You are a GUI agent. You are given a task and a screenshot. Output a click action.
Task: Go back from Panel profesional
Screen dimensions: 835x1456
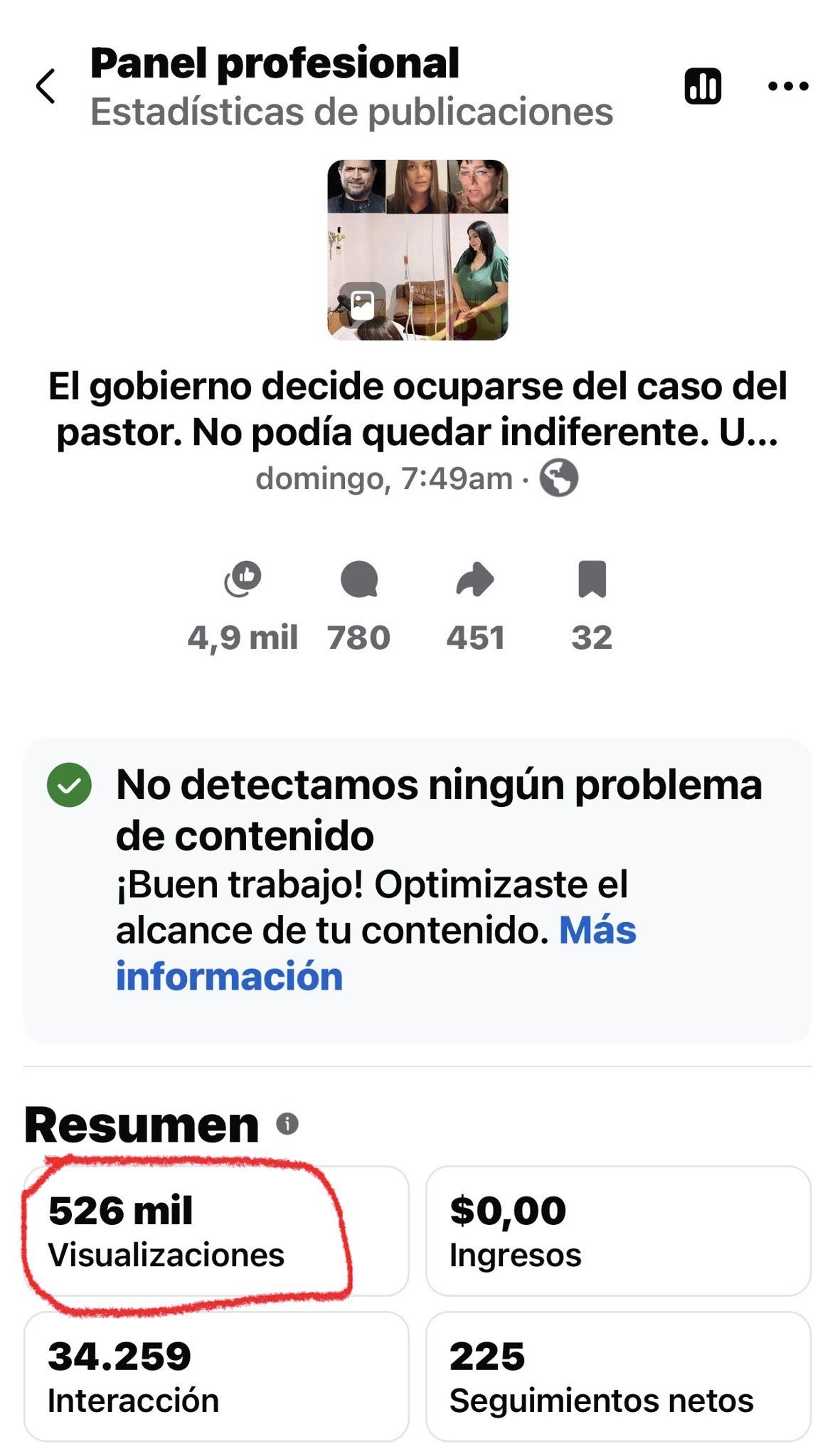(46, 87)
